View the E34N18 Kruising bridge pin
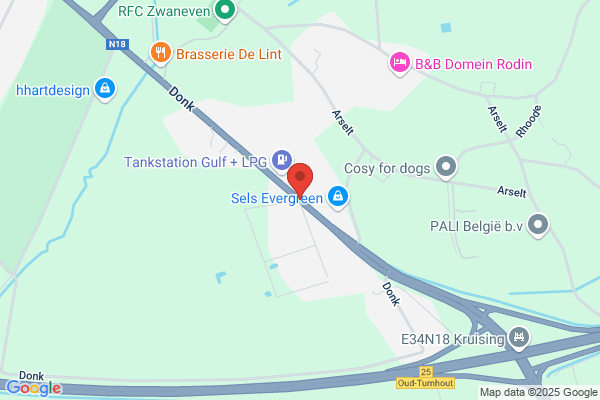Viewport: 600px width, 400px height. pos(518,338)
